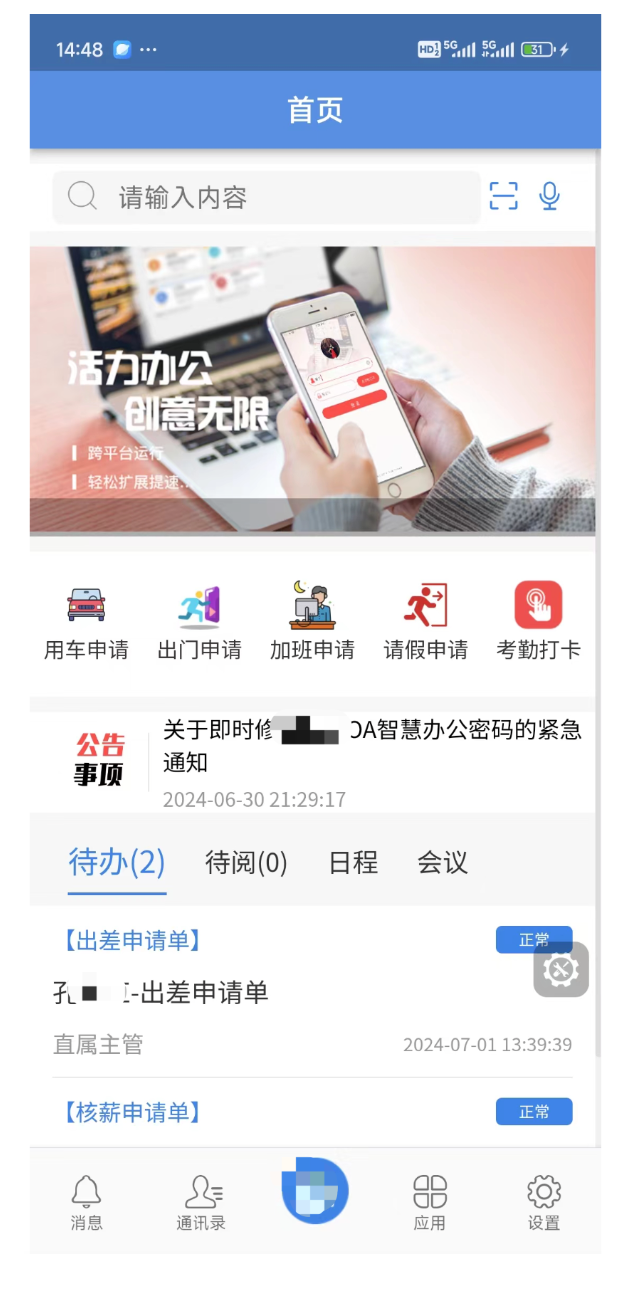The height and width of the screenshot is (1306, 634).
Task: Start voice input with the microphone icon
Action: click(x=549, y=196)
